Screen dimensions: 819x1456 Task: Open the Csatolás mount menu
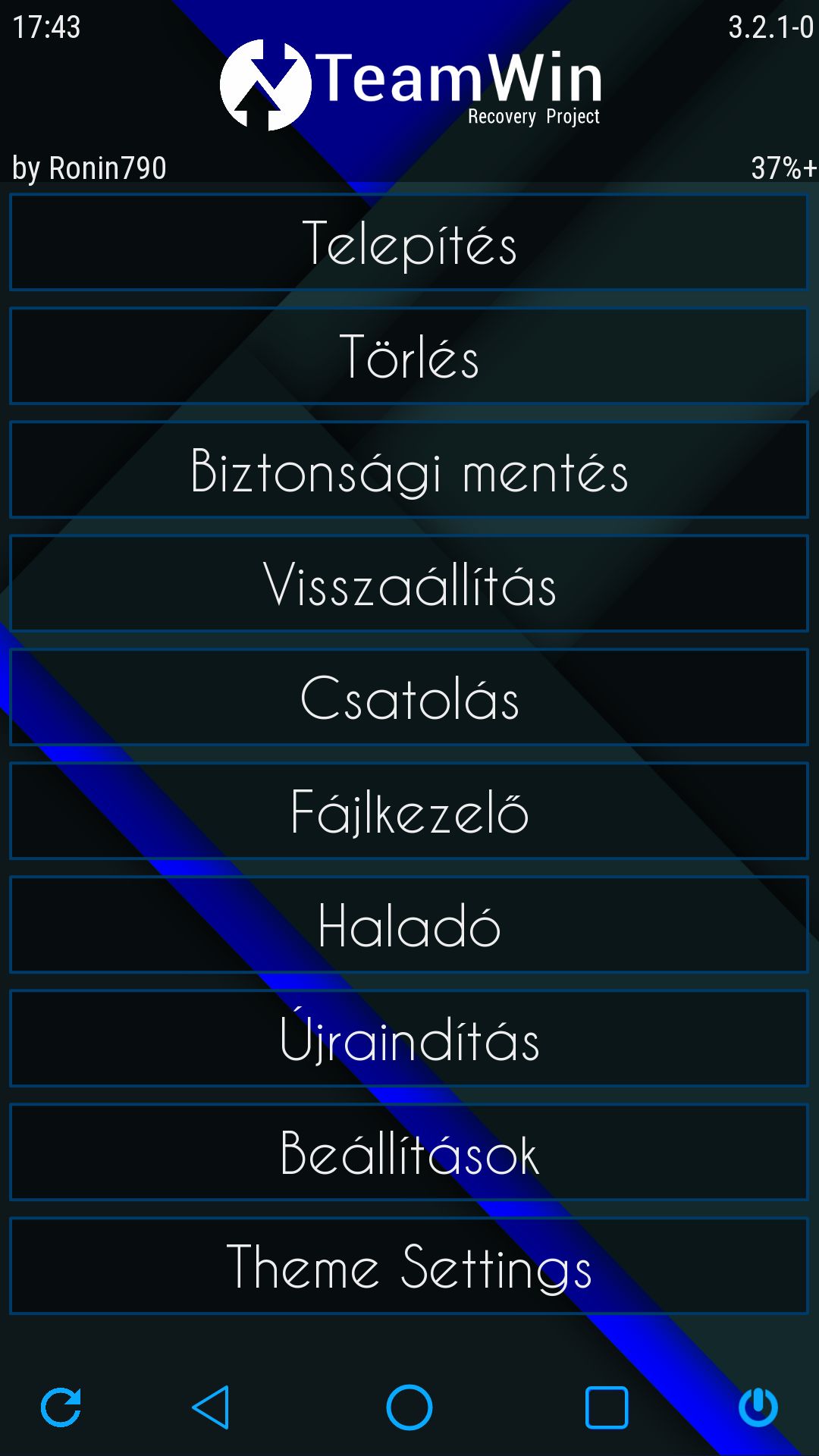[409, 698]
